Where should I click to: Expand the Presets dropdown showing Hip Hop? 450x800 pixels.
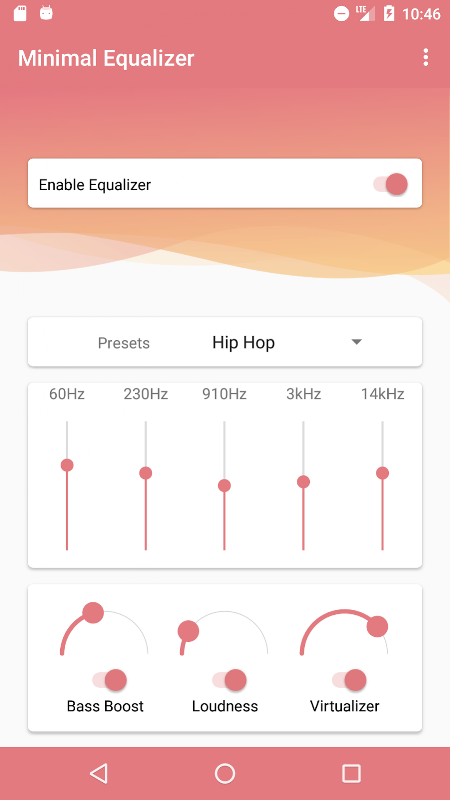(243, 342)
